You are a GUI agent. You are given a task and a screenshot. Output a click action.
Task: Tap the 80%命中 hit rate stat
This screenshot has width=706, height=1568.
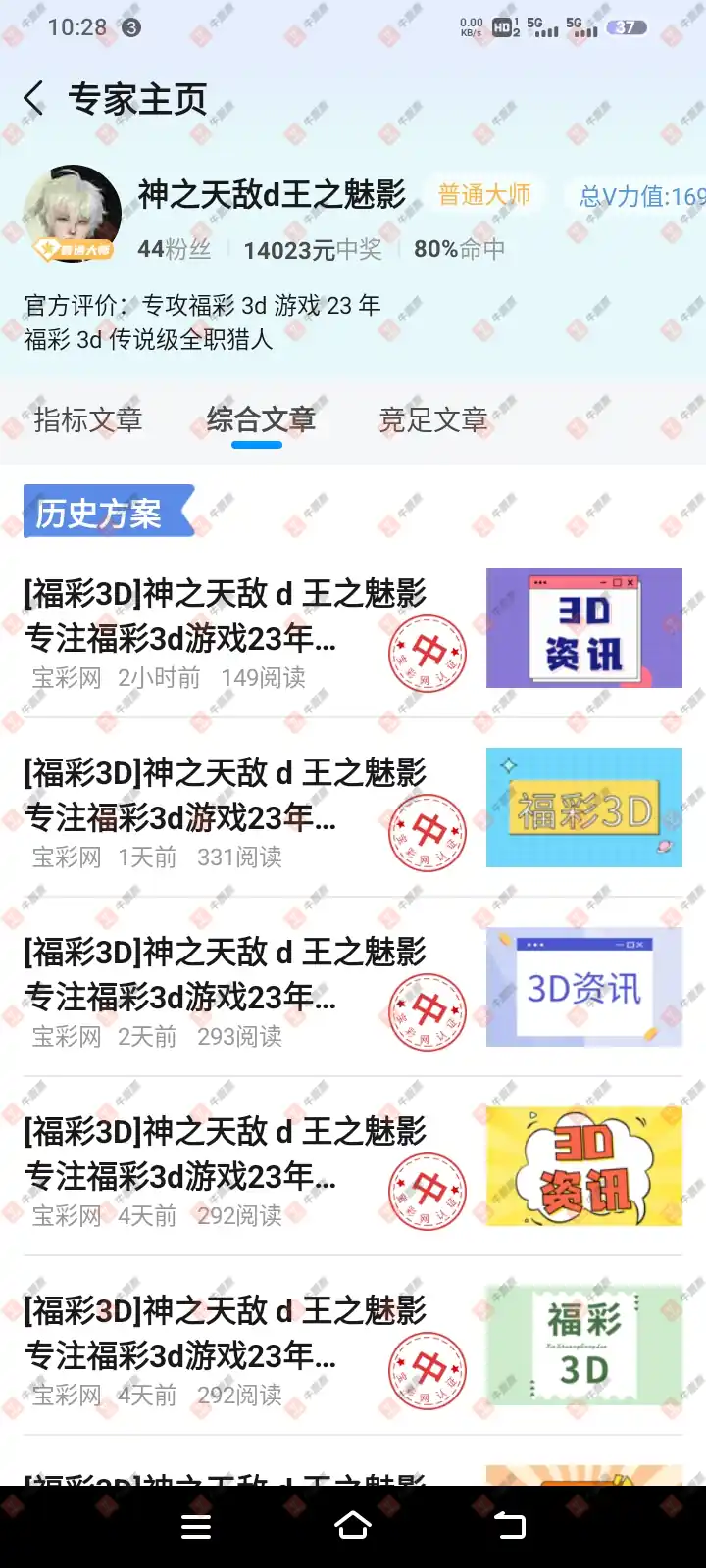click(460, 250)
